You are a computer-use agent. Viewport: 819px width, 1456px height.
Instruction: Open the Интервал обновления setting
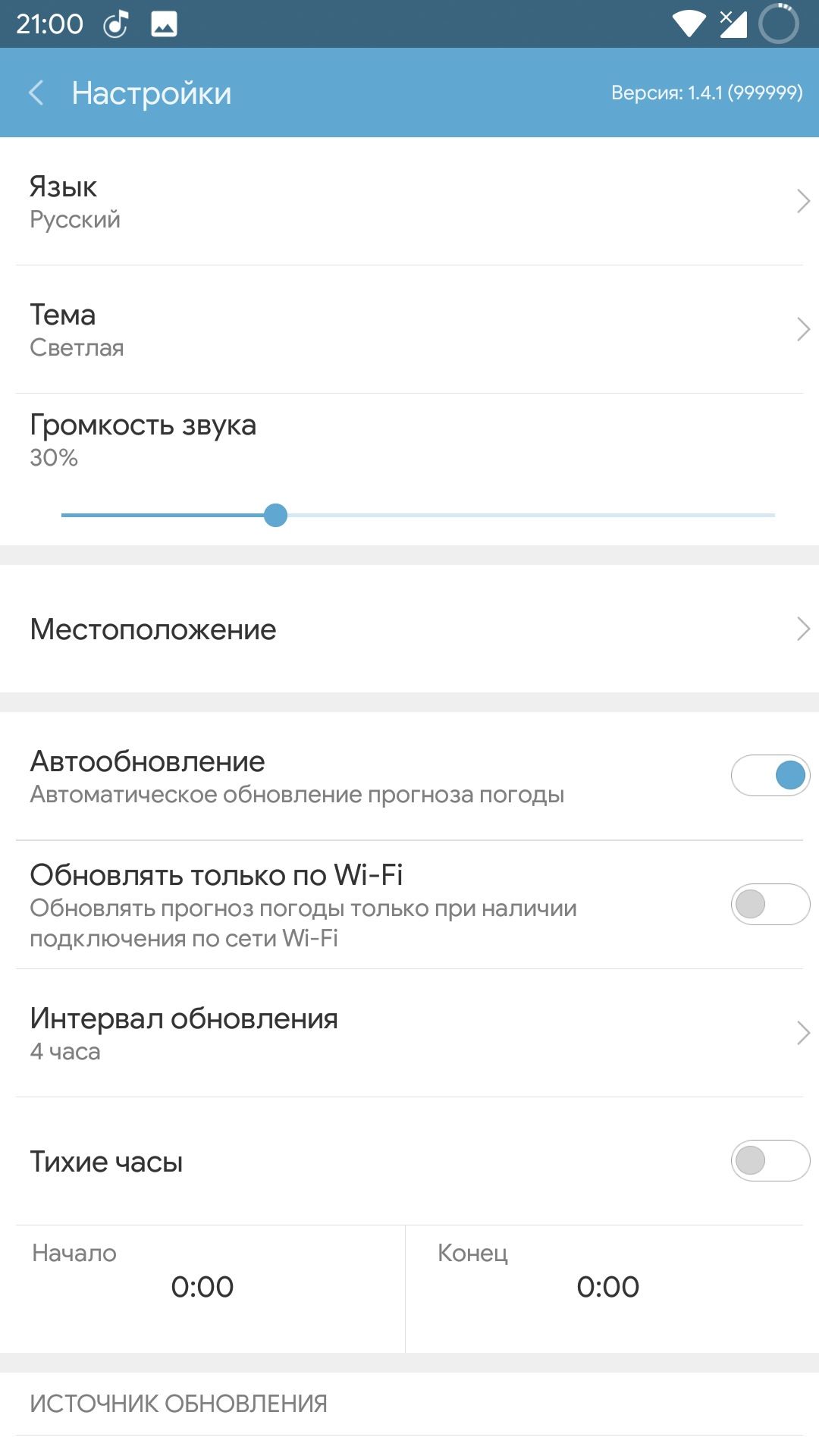pos(409,1033)
